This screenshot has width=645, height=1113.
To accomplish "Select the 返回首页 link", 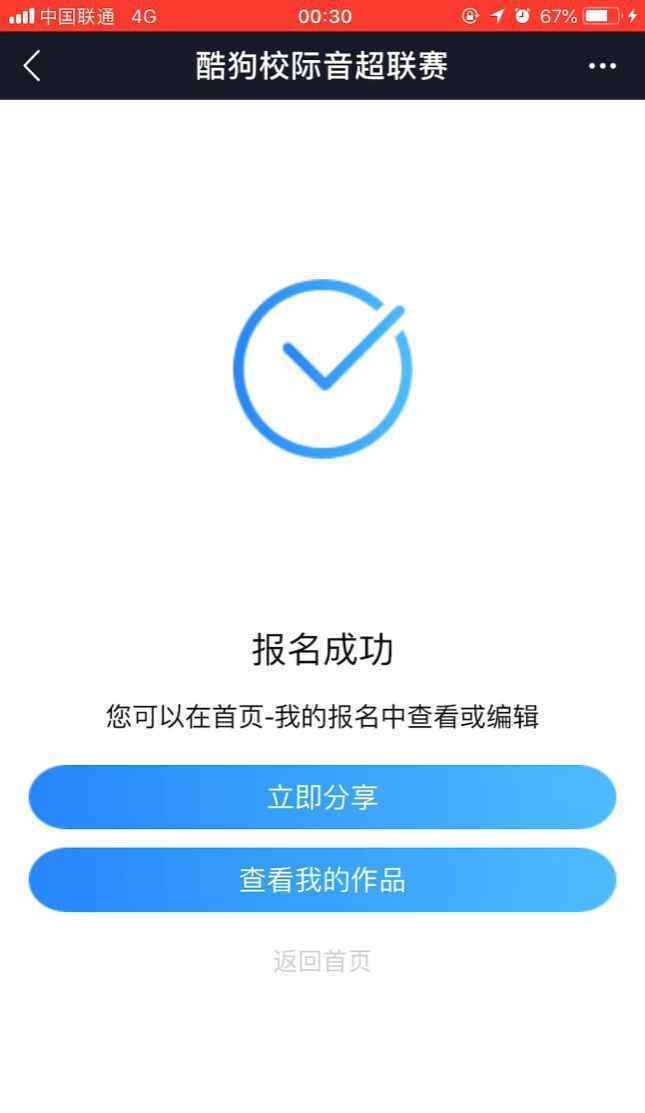I will point(322,961).
